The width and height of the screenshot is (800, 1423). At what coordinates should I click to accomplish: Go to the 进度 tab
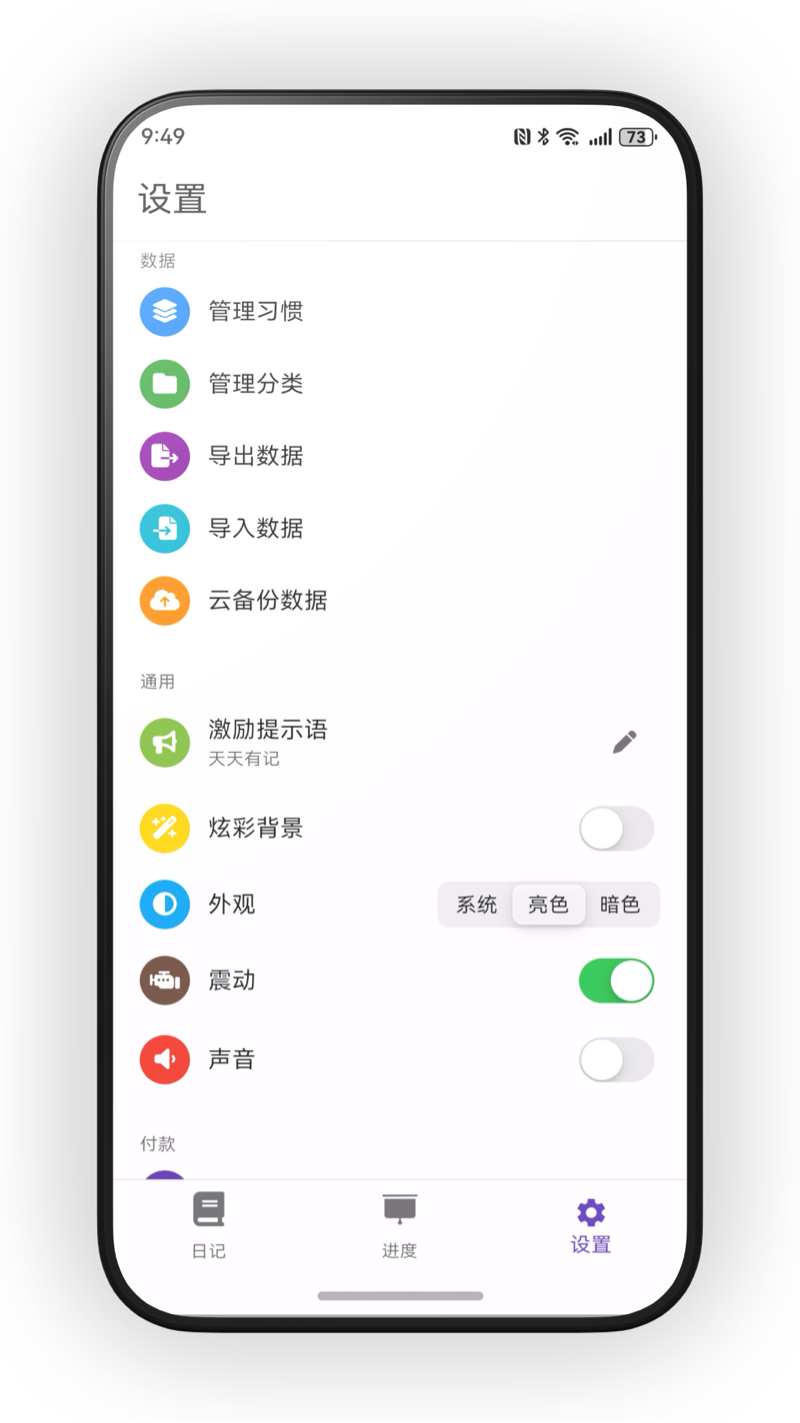pos(399,1225)
